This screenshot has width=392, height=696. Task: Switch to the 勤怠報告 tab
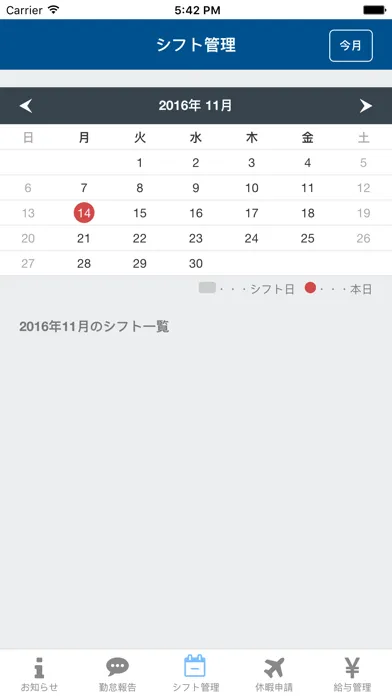coord(118,674)
